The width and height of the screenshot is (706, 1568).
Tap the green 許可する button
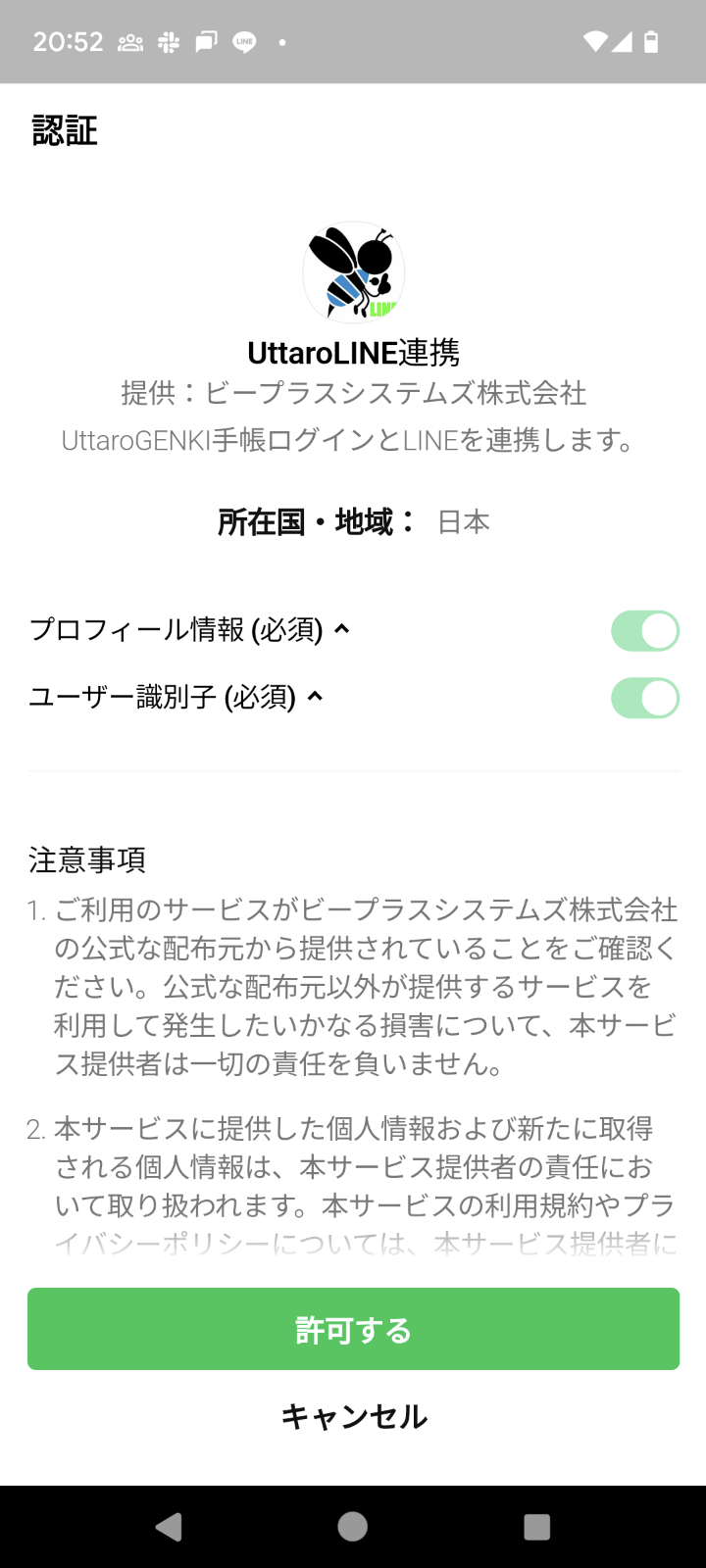(353, 1329)
